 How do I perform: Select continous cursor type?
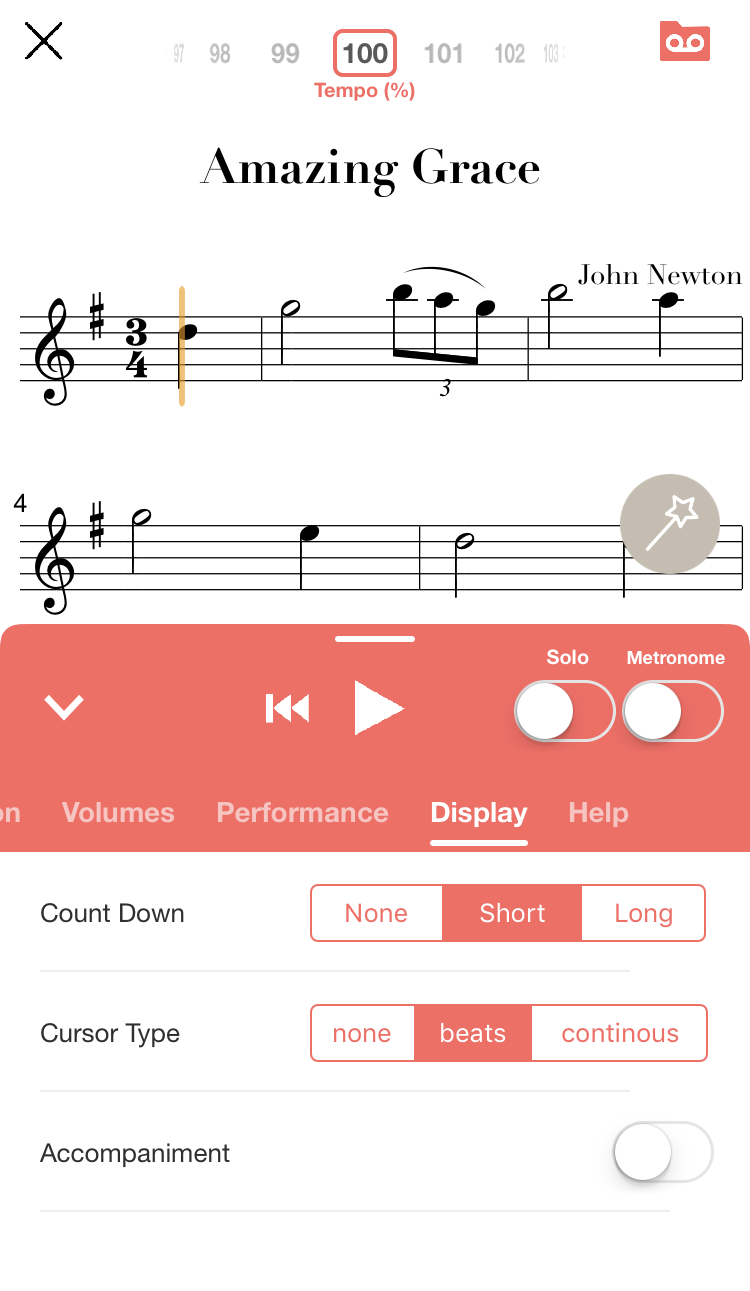(620, 1033)
